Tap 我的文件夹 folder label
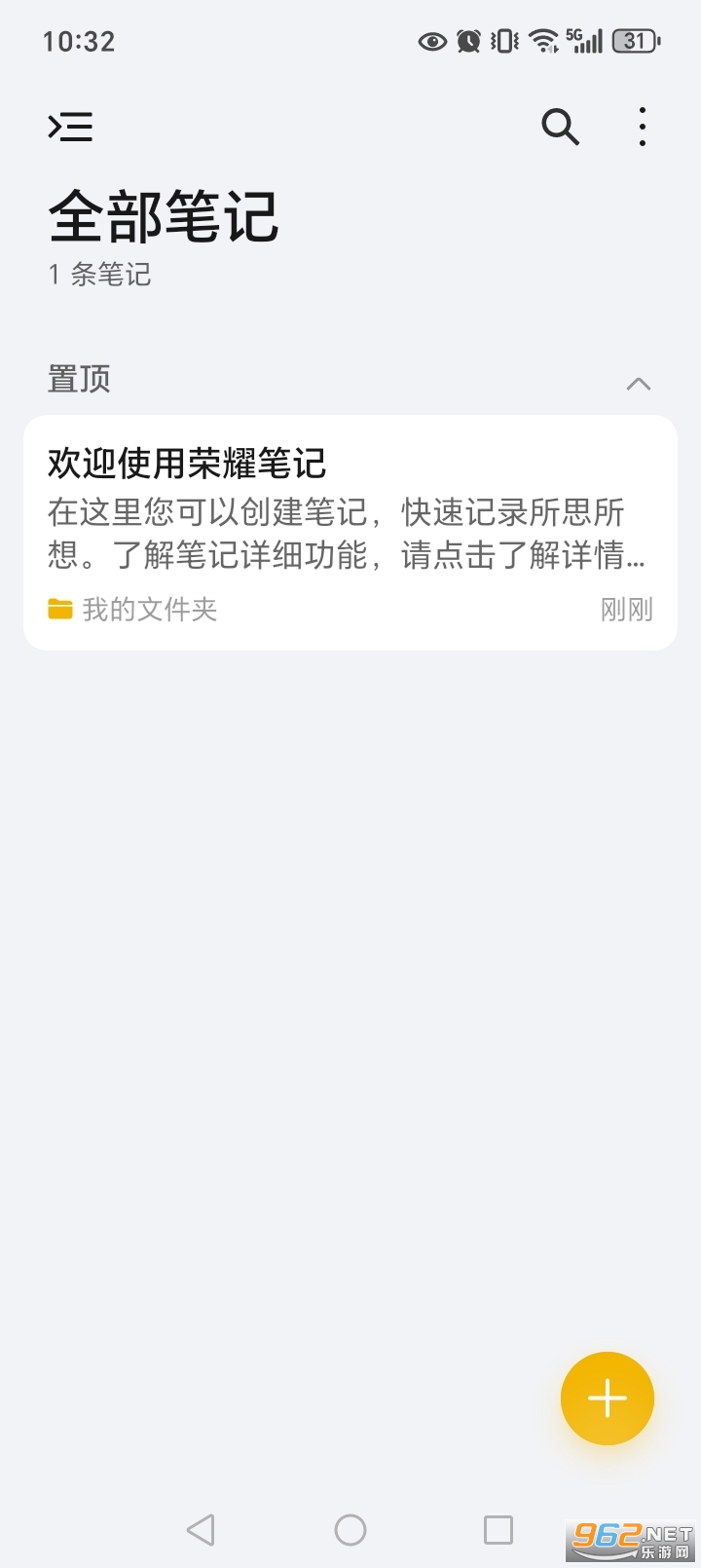 (x=148, y=609)
